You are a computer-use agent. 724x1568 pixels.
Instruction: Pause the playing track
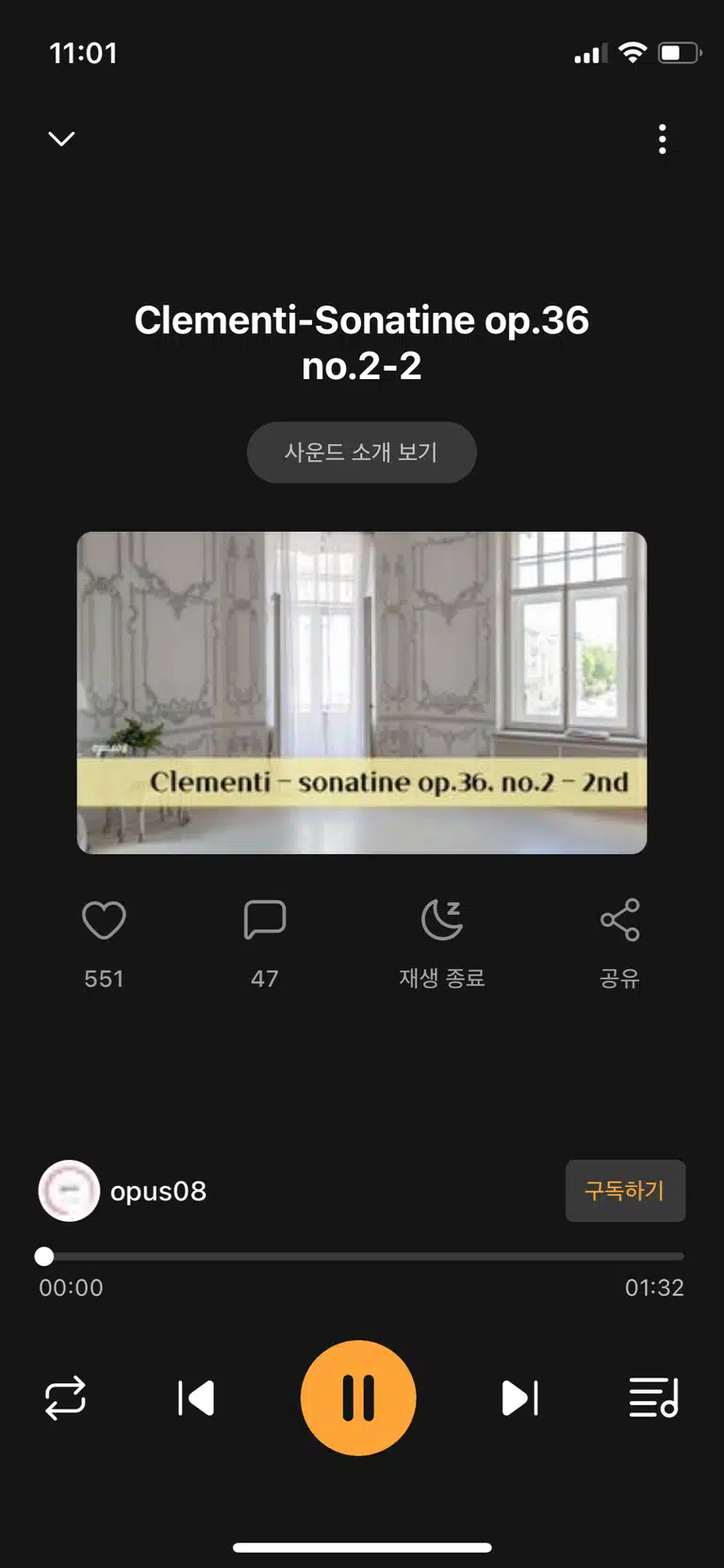358,1398
